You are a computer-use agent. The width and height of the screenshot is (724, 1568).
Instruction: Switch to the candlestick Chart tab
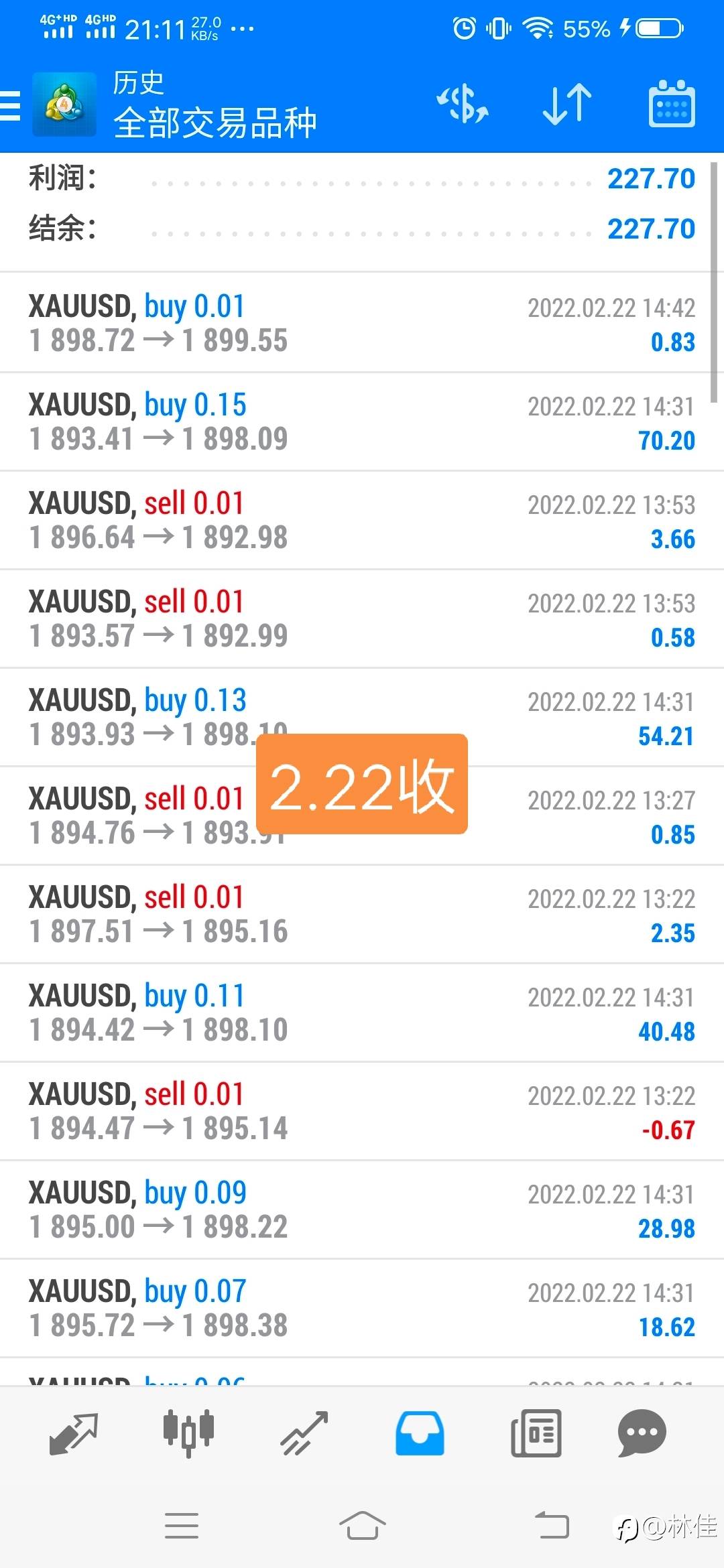[188, 1433]
